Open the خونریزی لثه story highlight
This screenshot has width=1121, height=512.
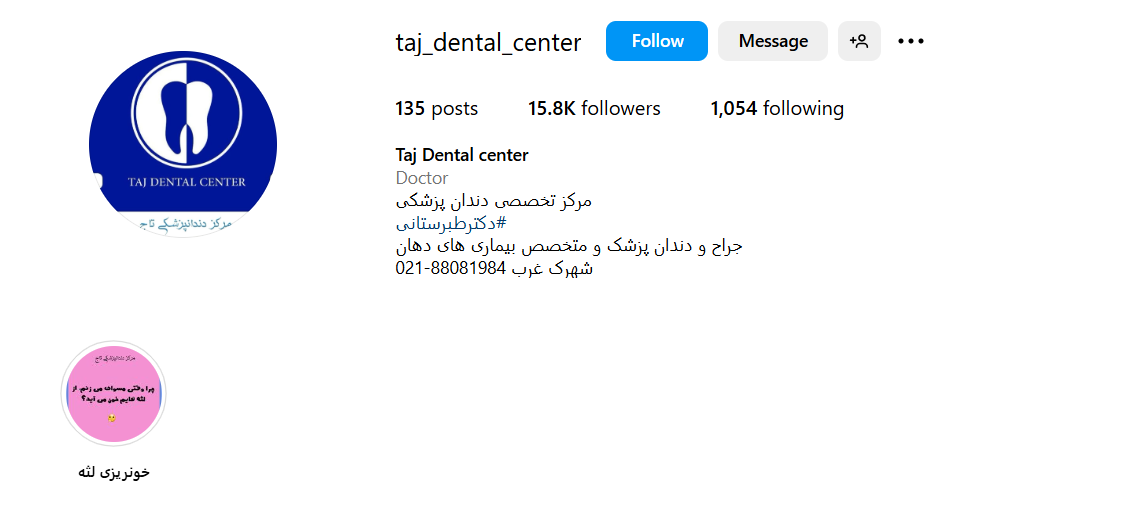[x=113, y=394]
